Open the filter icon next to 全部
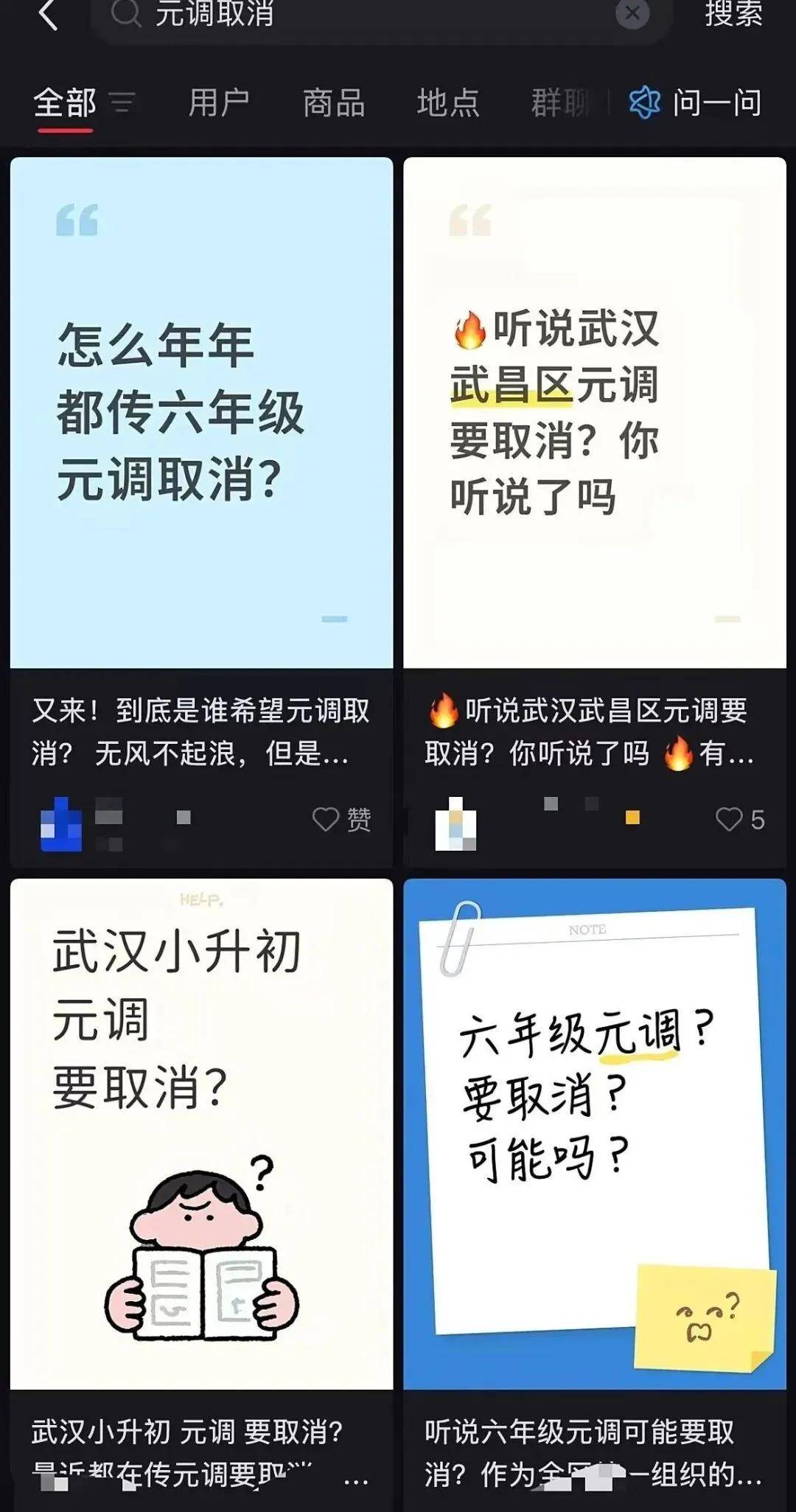This screenshot has height=1512, width=796. pos(122,102)
